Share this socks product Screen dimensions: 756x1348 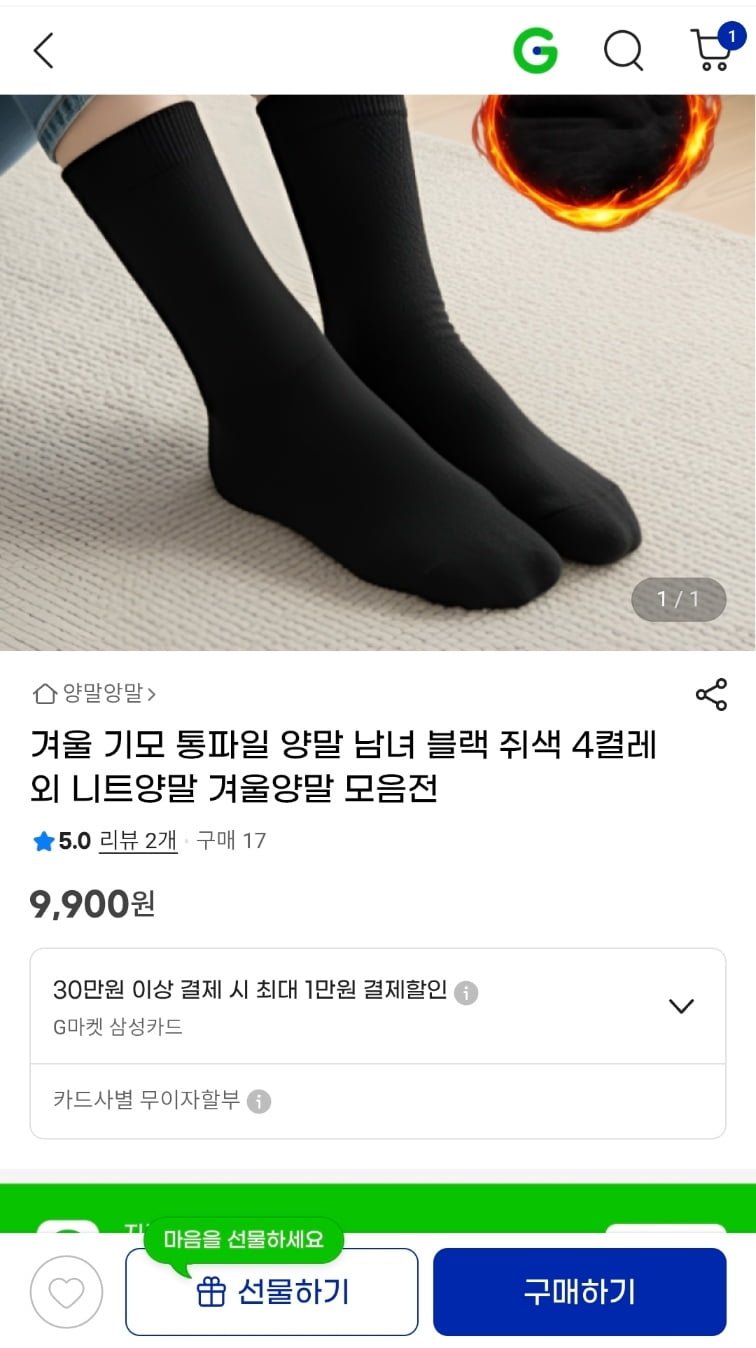(x=710, y=694)
